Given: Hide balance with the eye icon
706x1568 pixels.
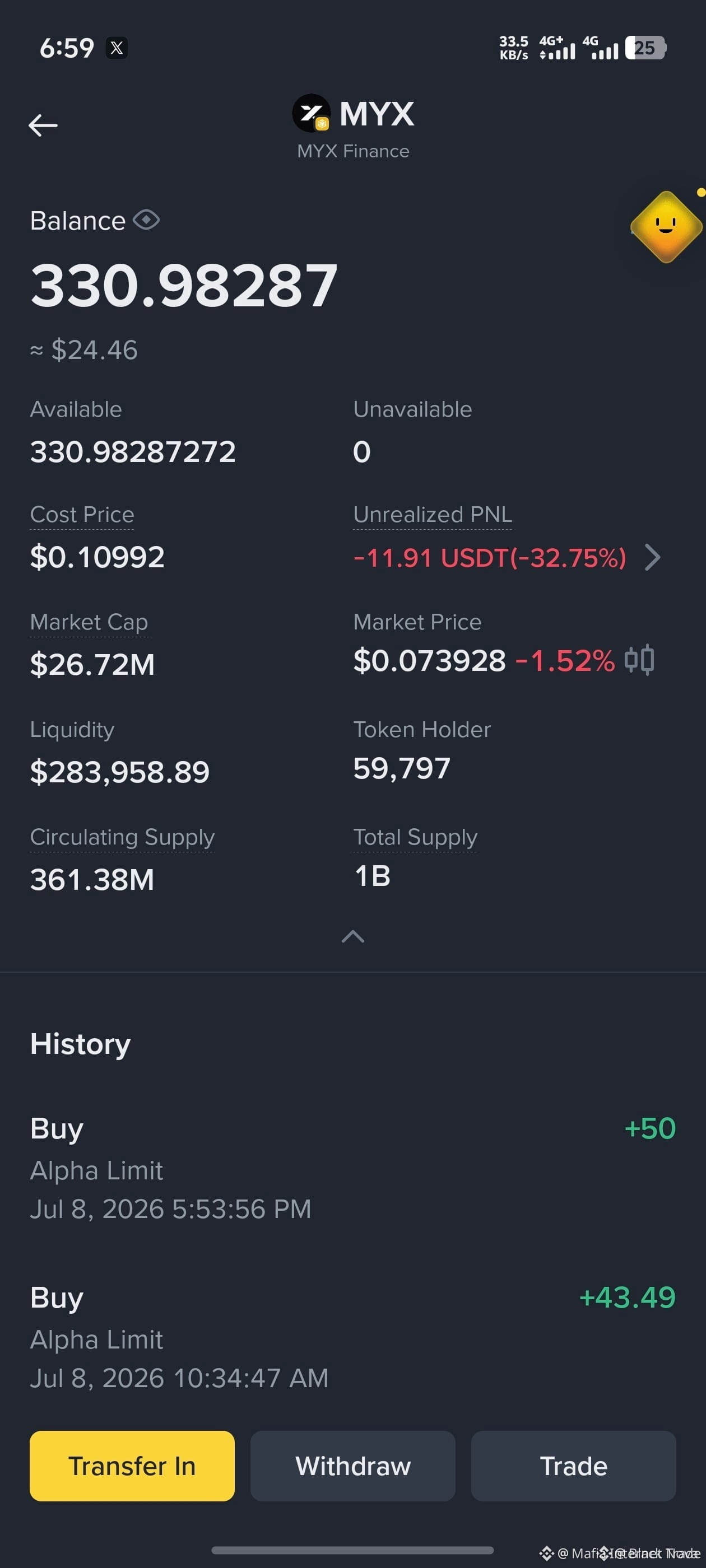Looking at the screenshot, I should tap(147, 220).
